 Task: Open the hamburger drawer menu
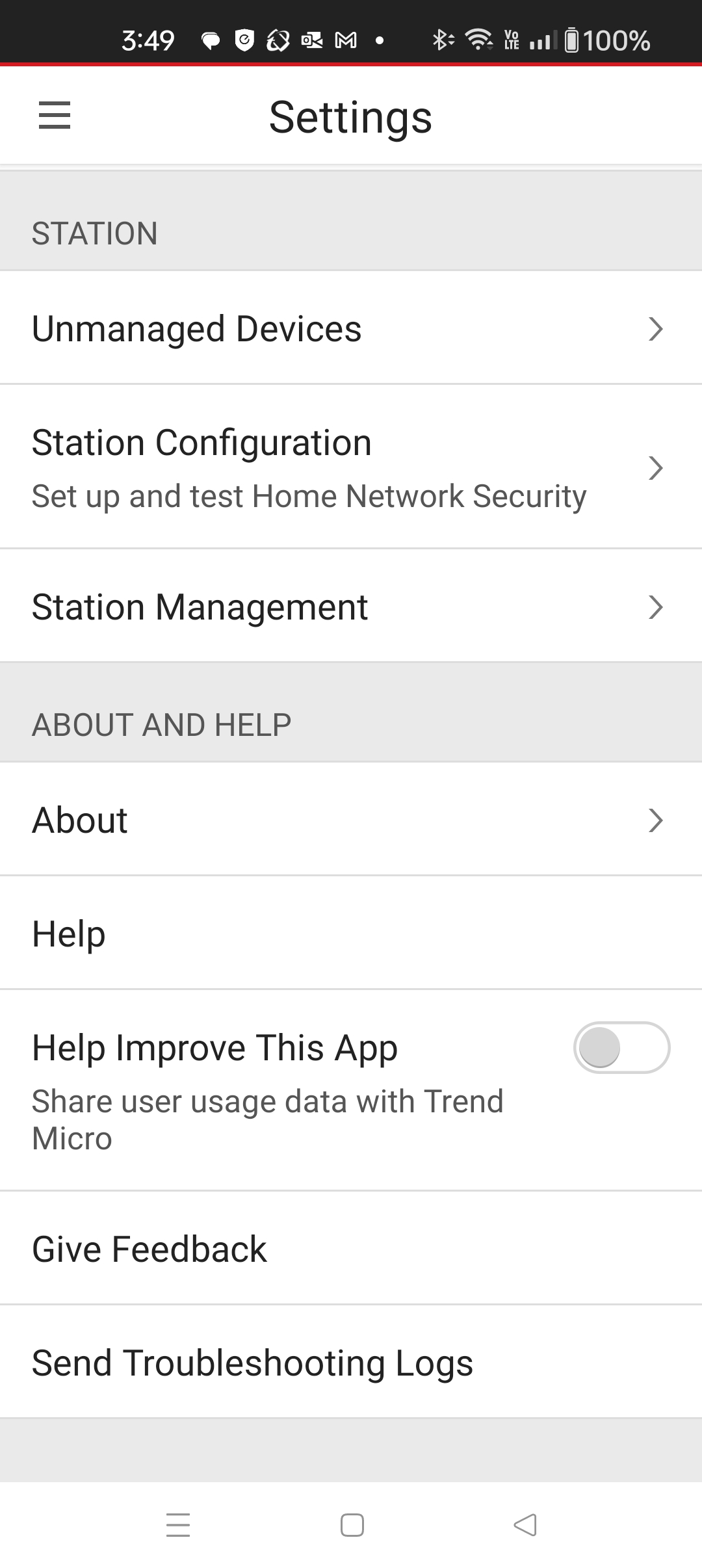pyautogui.click(x=55, y=116)
